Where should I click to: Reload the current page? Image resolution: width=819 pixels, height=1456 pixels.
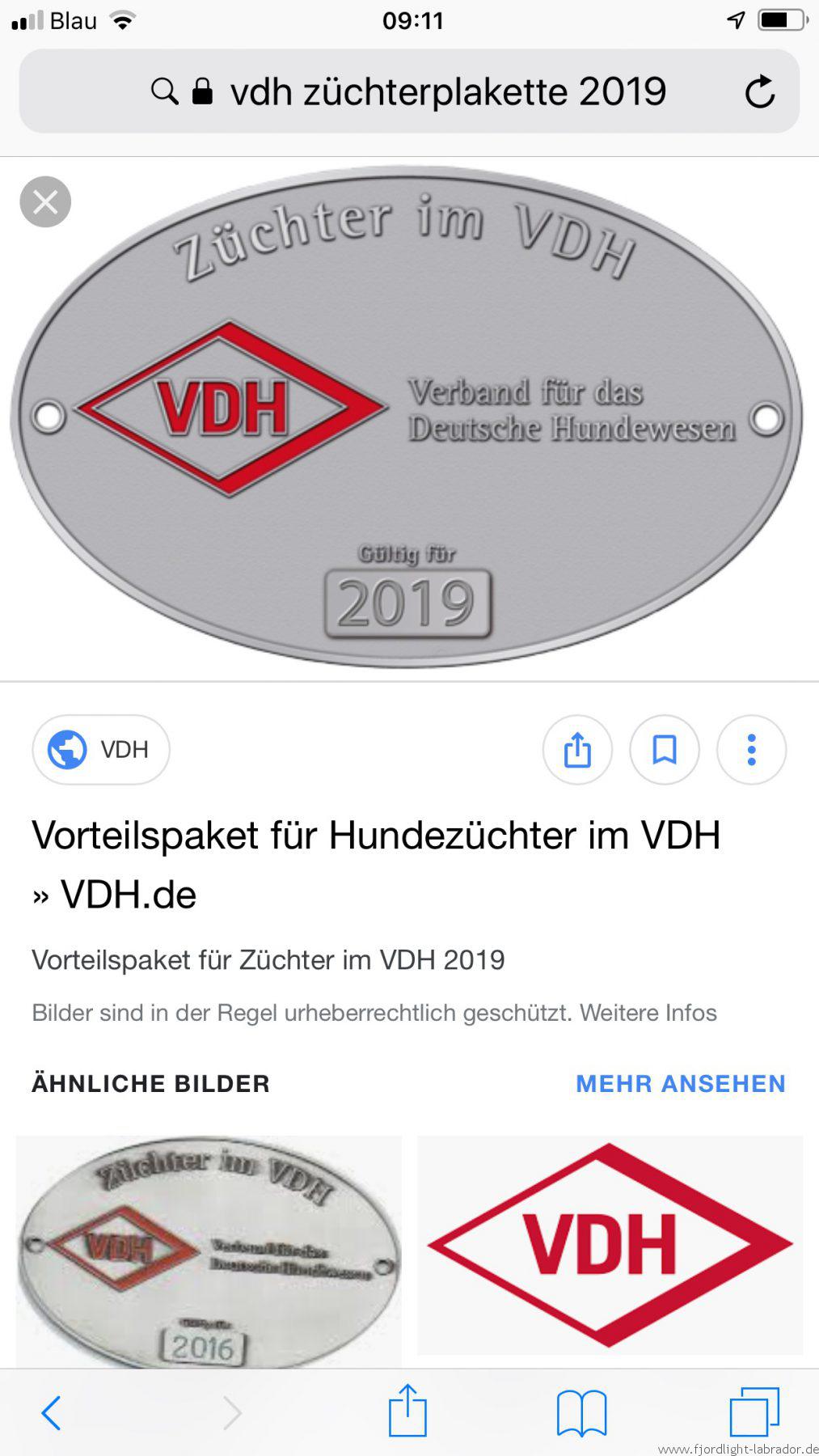click(759, 91)
